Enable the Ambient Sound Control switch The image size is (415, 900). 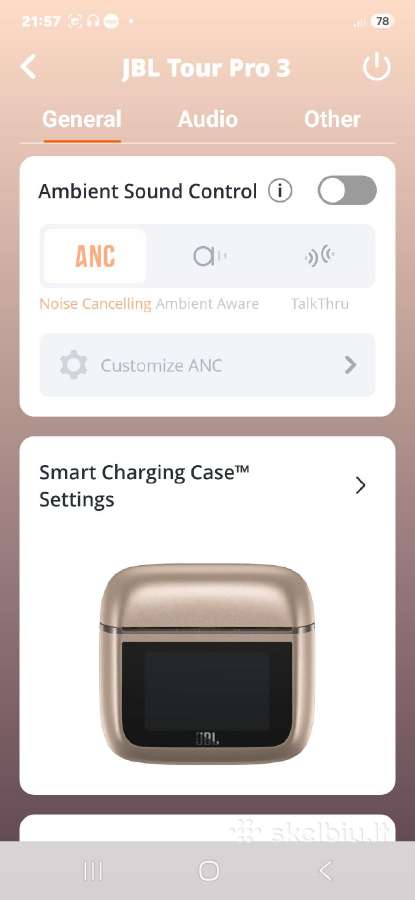pyautogui.click(x=347, y=191)
